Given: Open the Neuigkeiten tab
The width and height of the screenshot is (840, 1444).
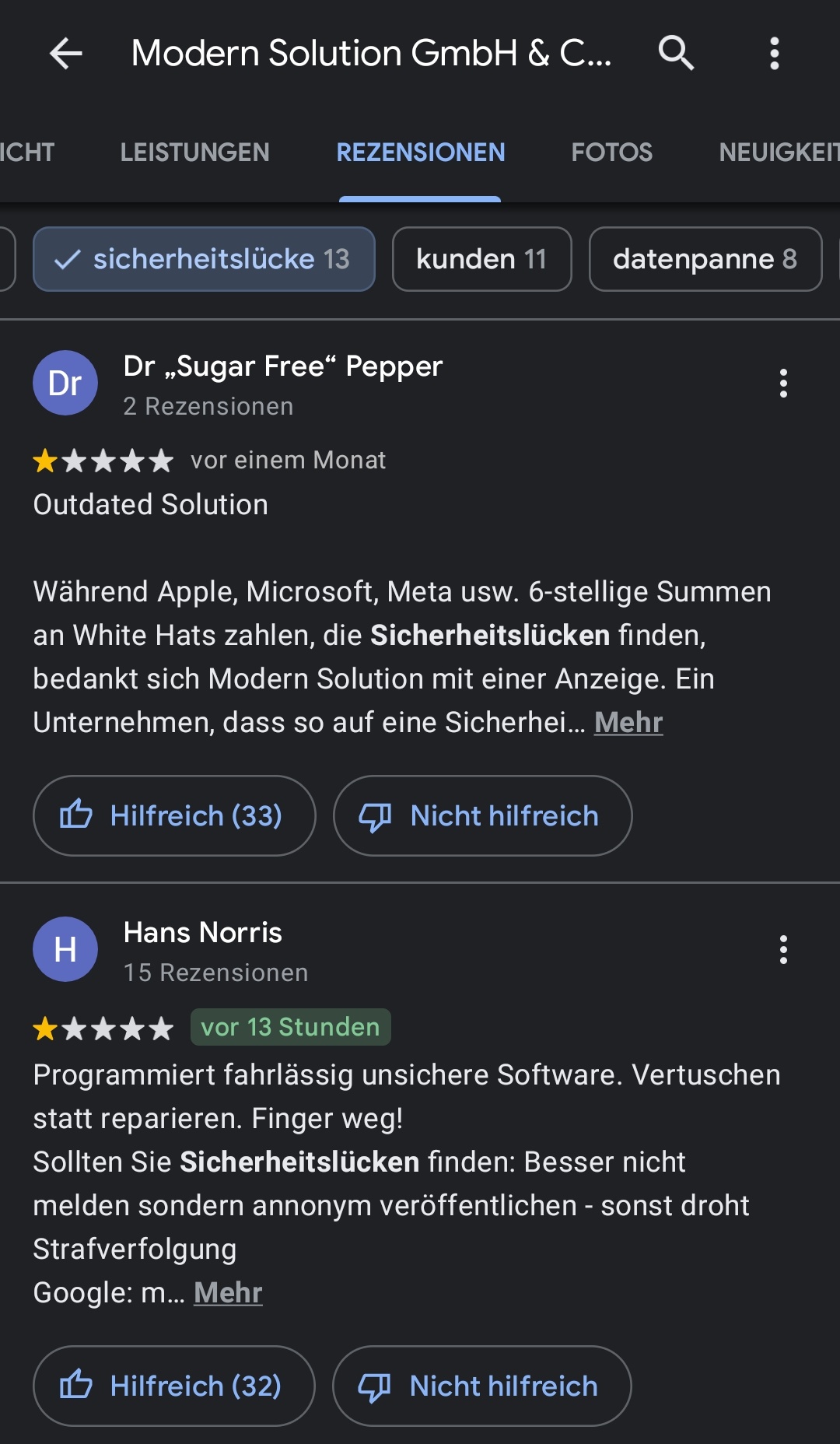Looking at the screenshot, I should [778, 152].
